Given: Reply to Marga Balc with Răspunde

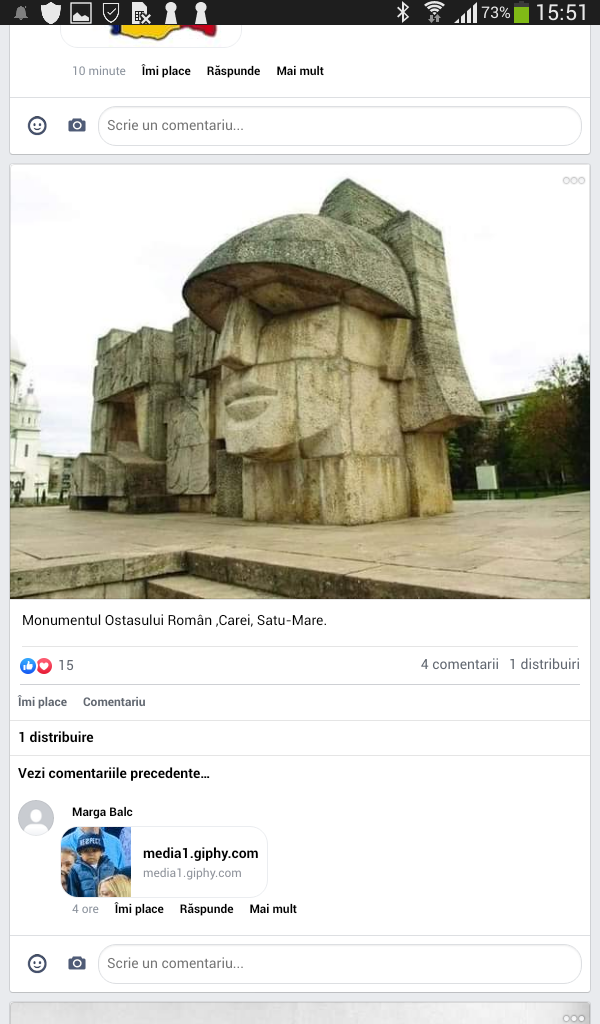Looking at the screenshot, I should click(206, 909).
